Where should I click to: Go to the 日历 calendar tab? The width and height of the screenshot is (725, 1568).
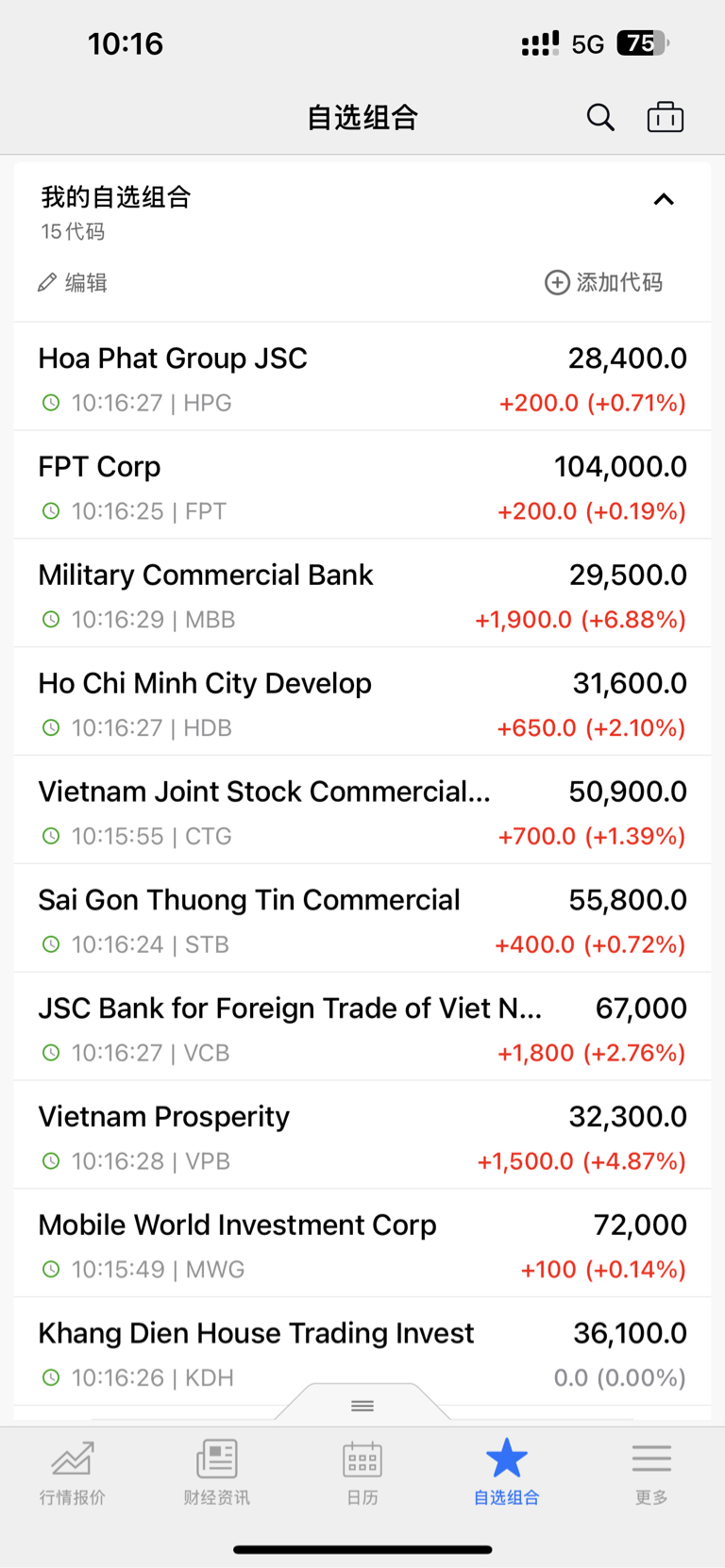tap(362, 1472)
